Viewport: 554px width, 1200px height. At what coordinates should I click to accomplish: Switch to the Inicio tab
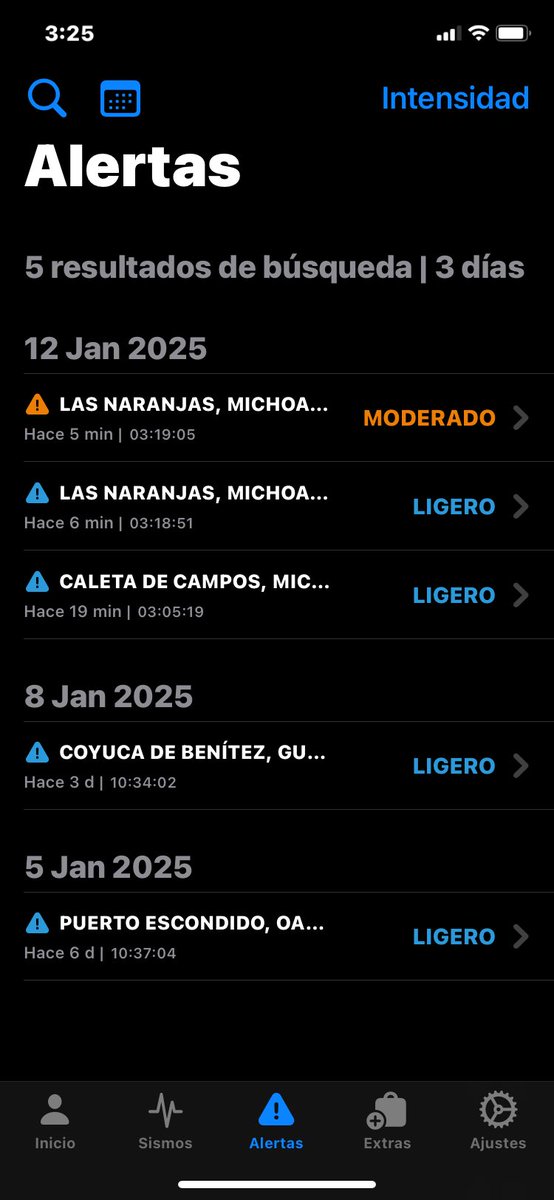55,1121
